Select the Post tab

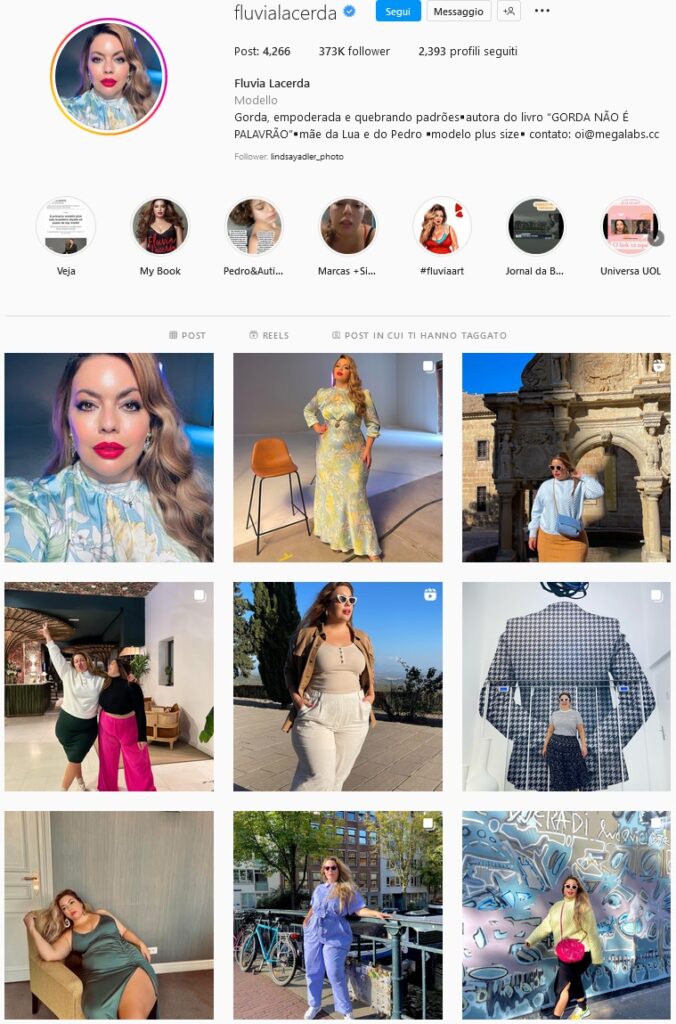(187, 335)
